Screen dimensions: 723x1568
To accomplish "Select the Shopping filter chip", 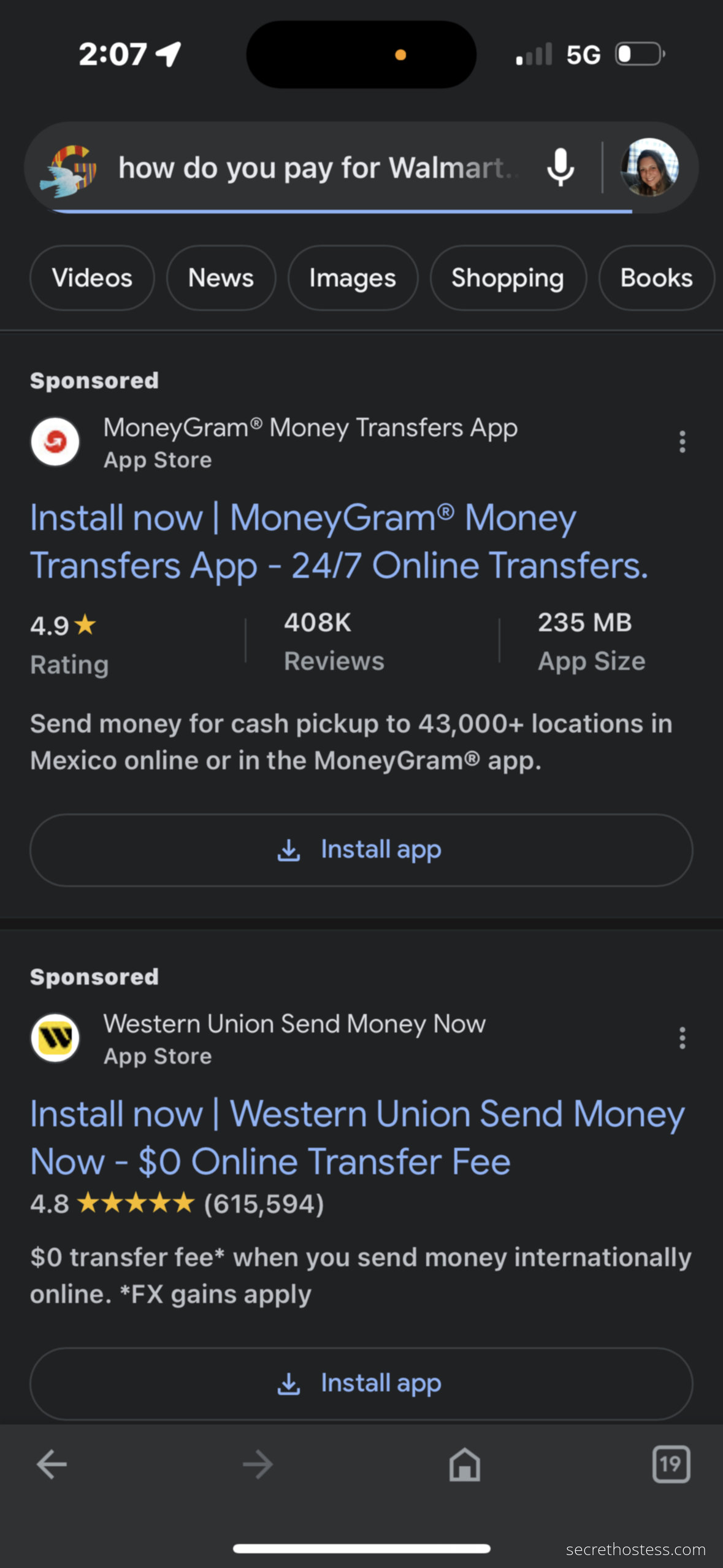I will point(508,278).
